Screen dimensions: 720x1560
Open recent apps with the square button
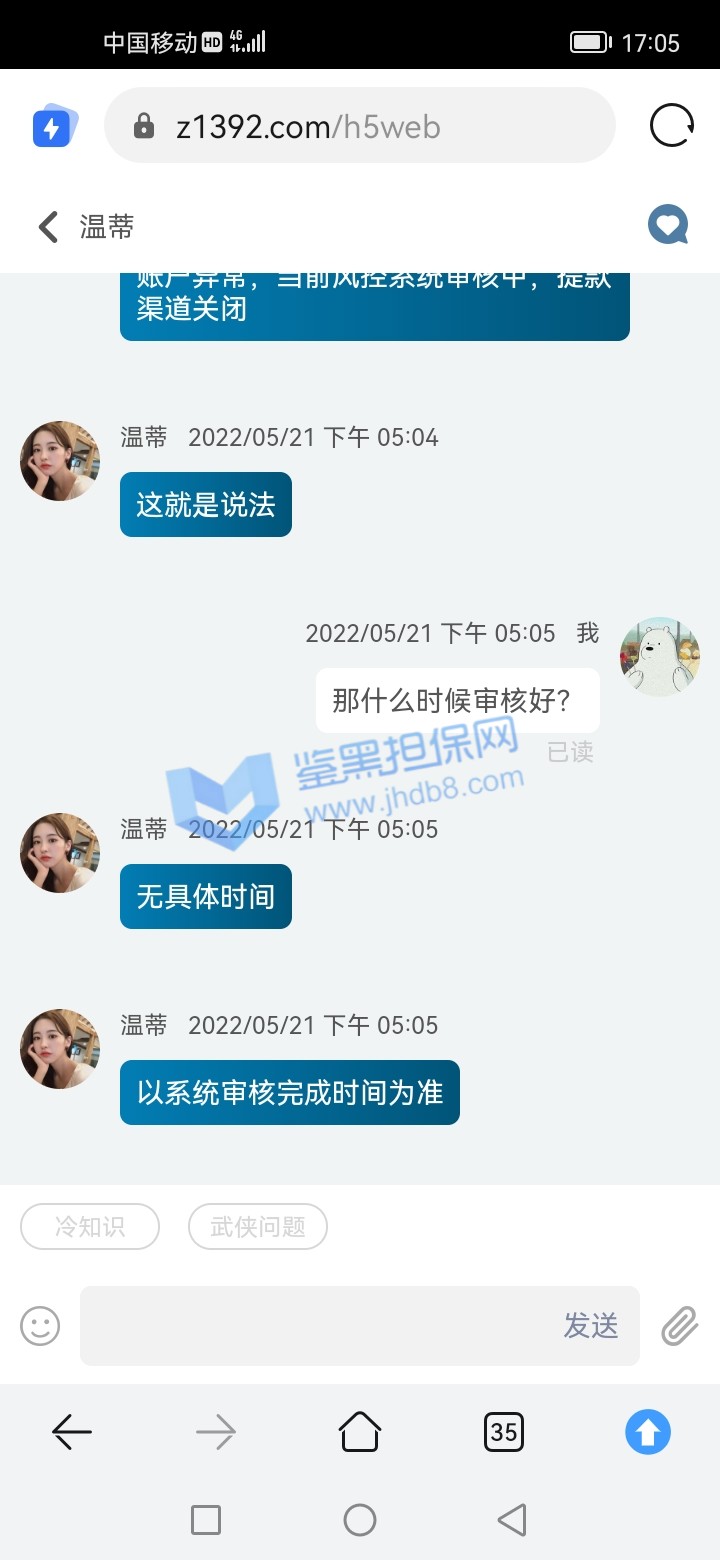coord(206,1520)
